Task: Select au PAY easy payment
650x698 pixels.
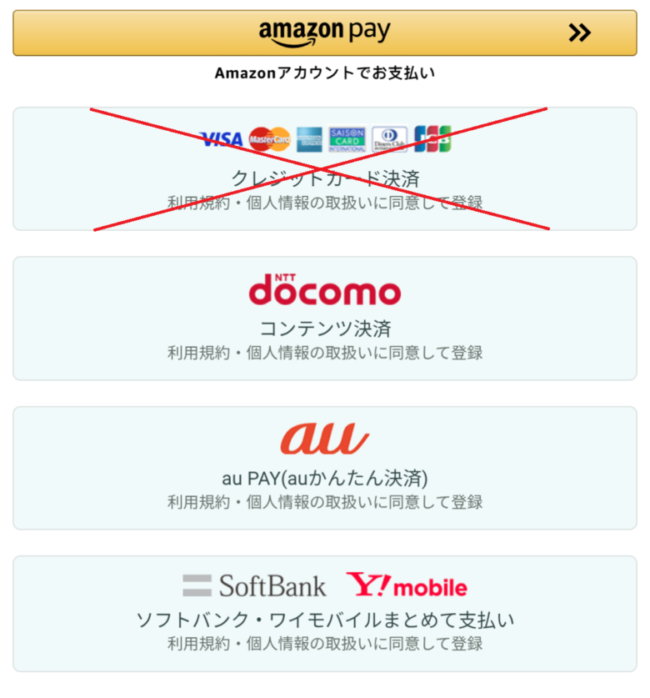Action: 324,467
